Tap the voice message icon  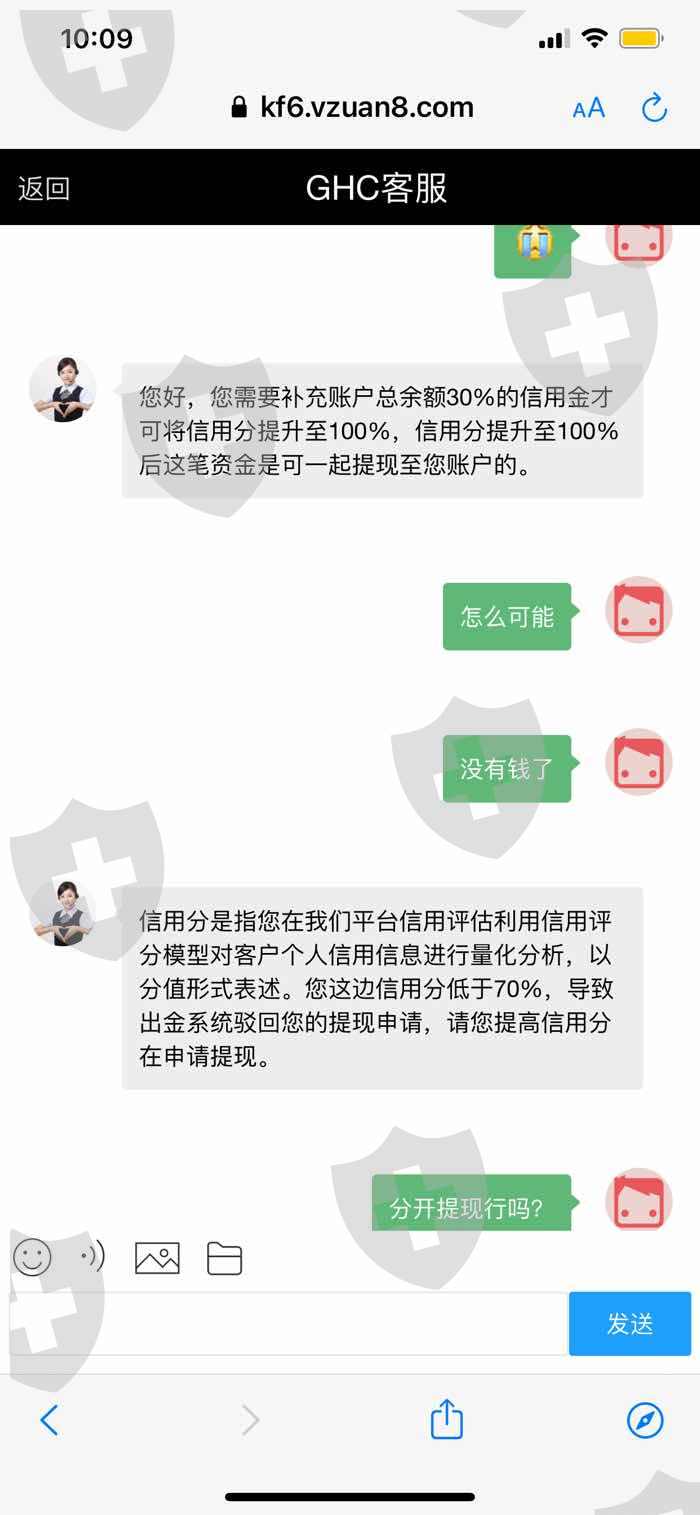94,1256
